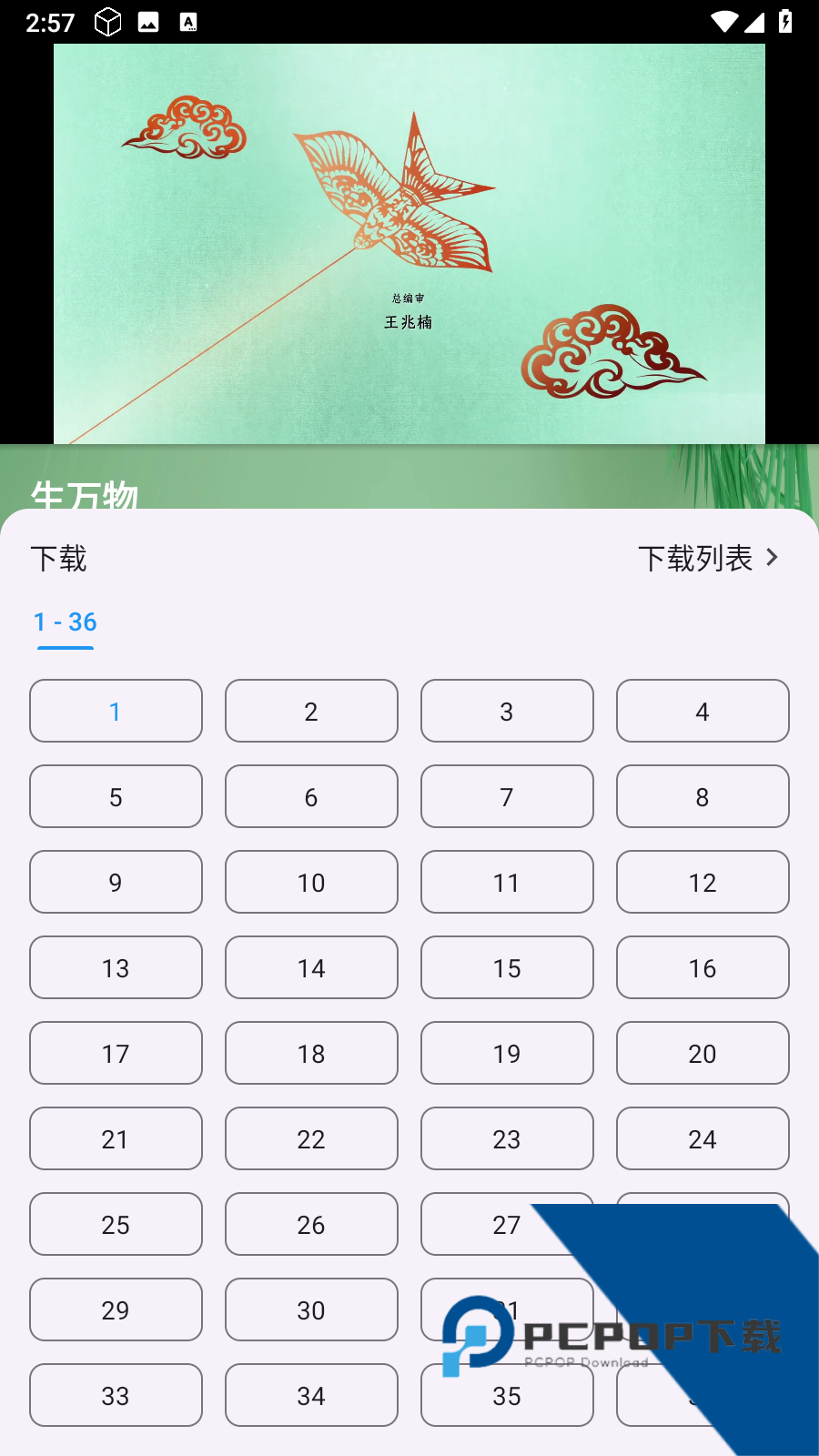Tap episode 3 button
819x1456 pixels.
click(507, 711)
